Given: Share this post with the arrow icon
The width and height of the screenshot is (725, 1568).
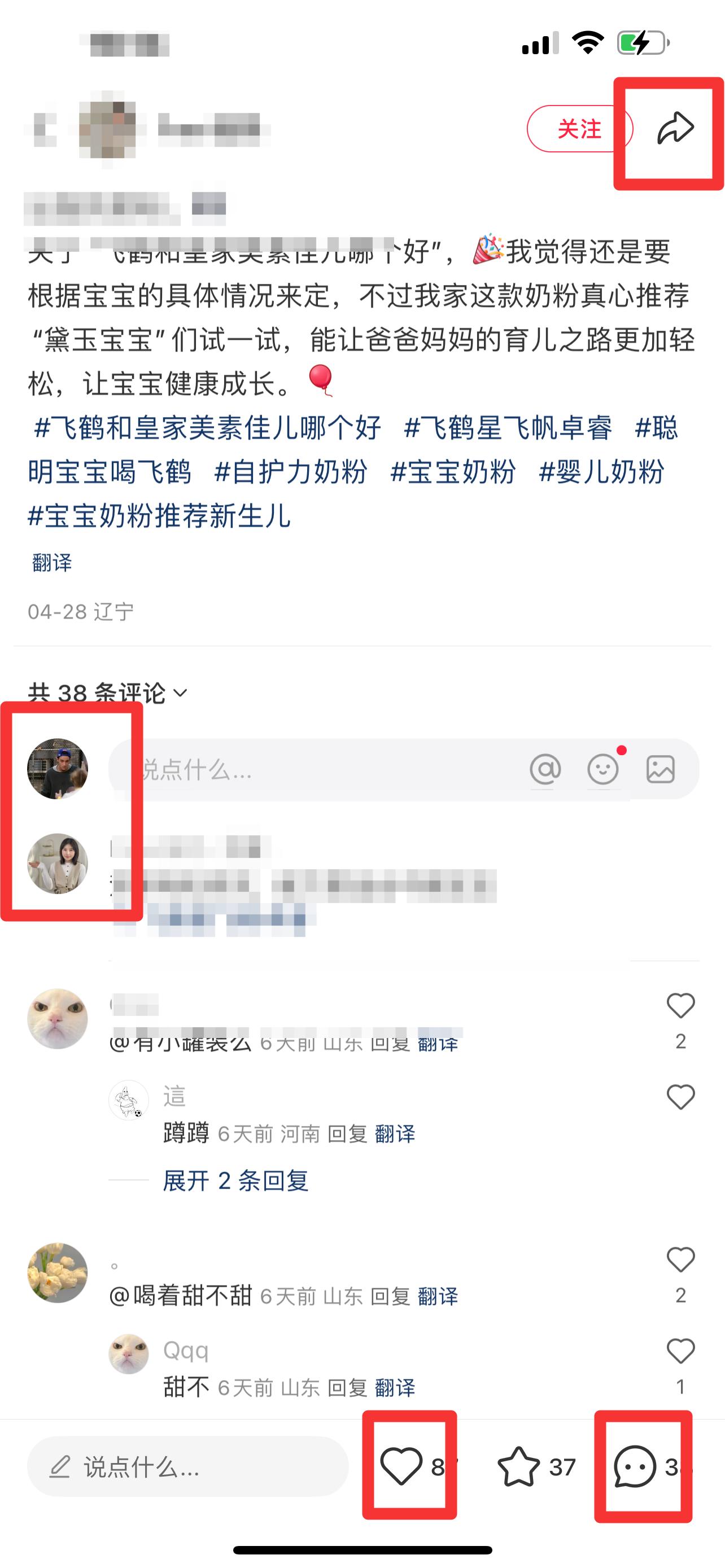Looking at the screenshot, I should click(x=675, y=129).
